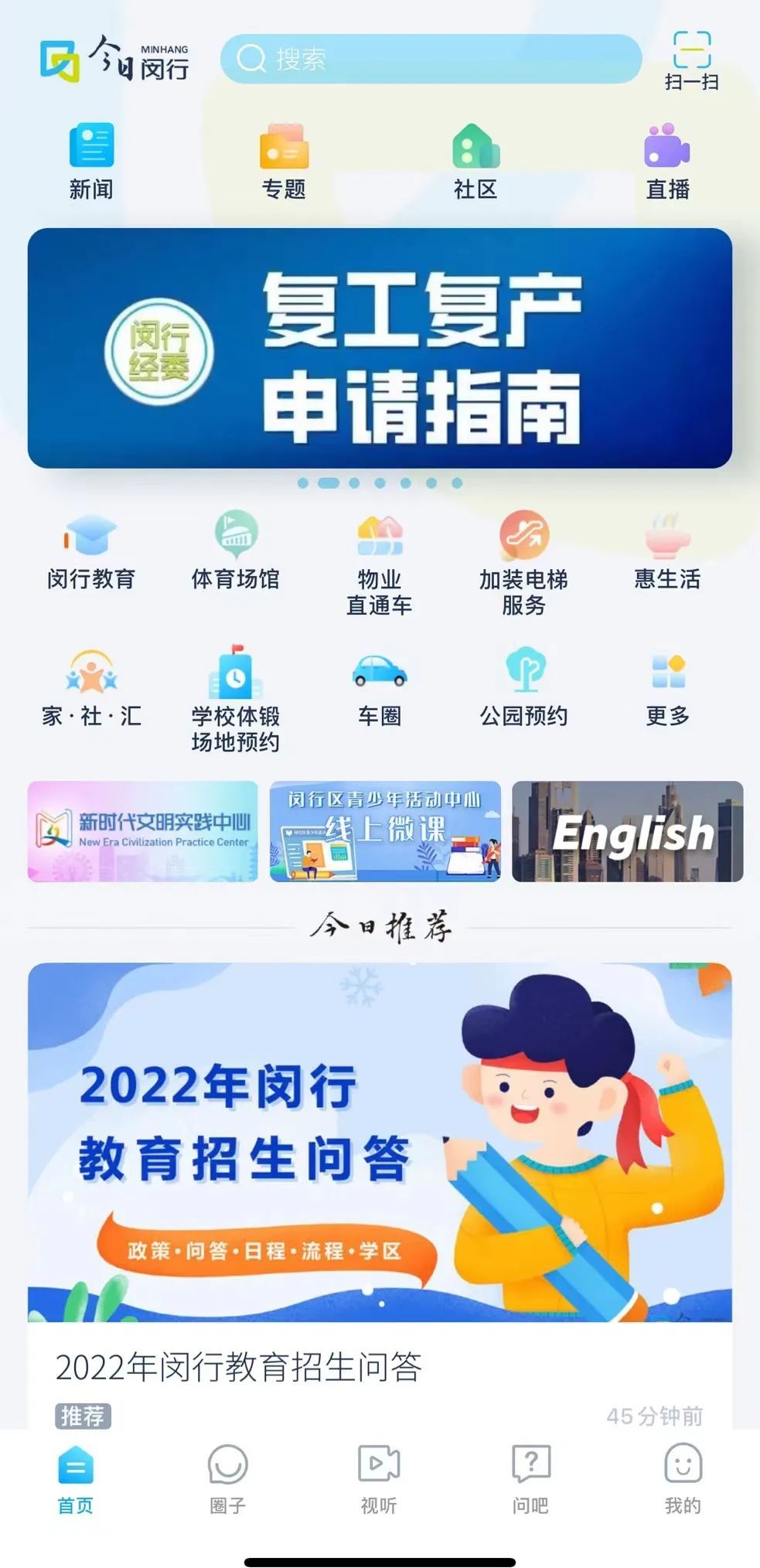Screen dimensions: 760x1568
Task: Open 公园预约 booking
Action: coord(523,688)
